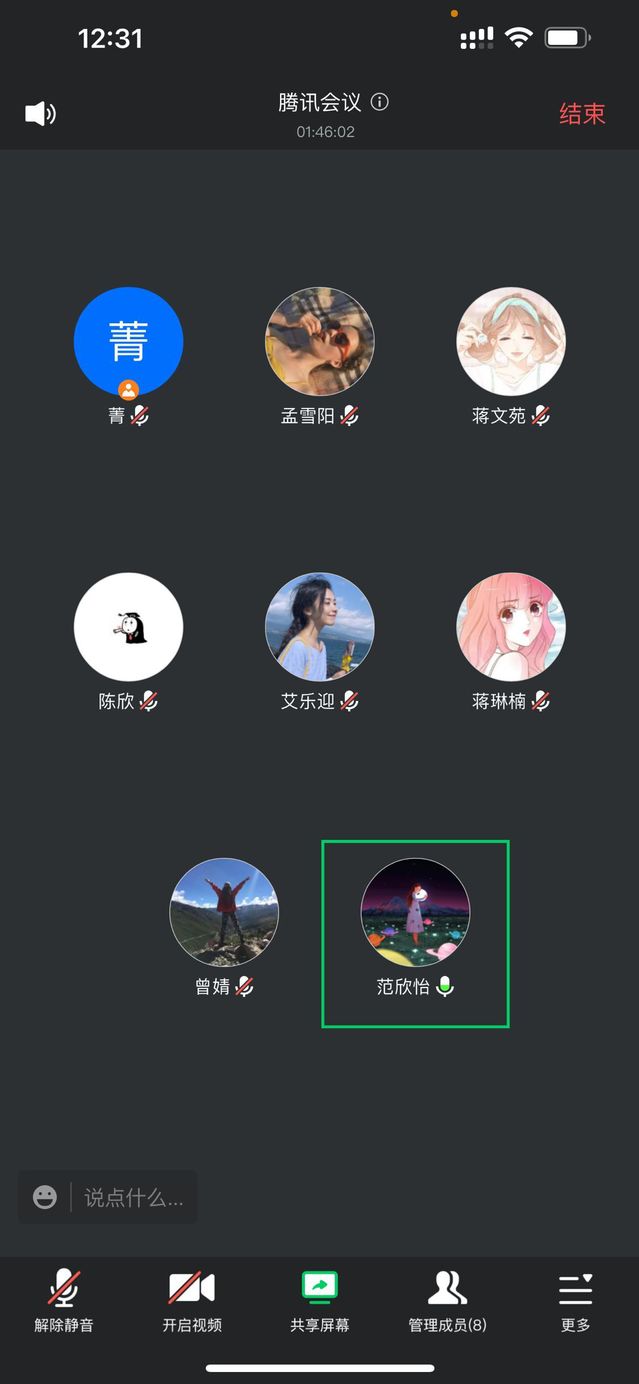
Task: Open 蒋琳楠's avatar
Action: point(510,627)
